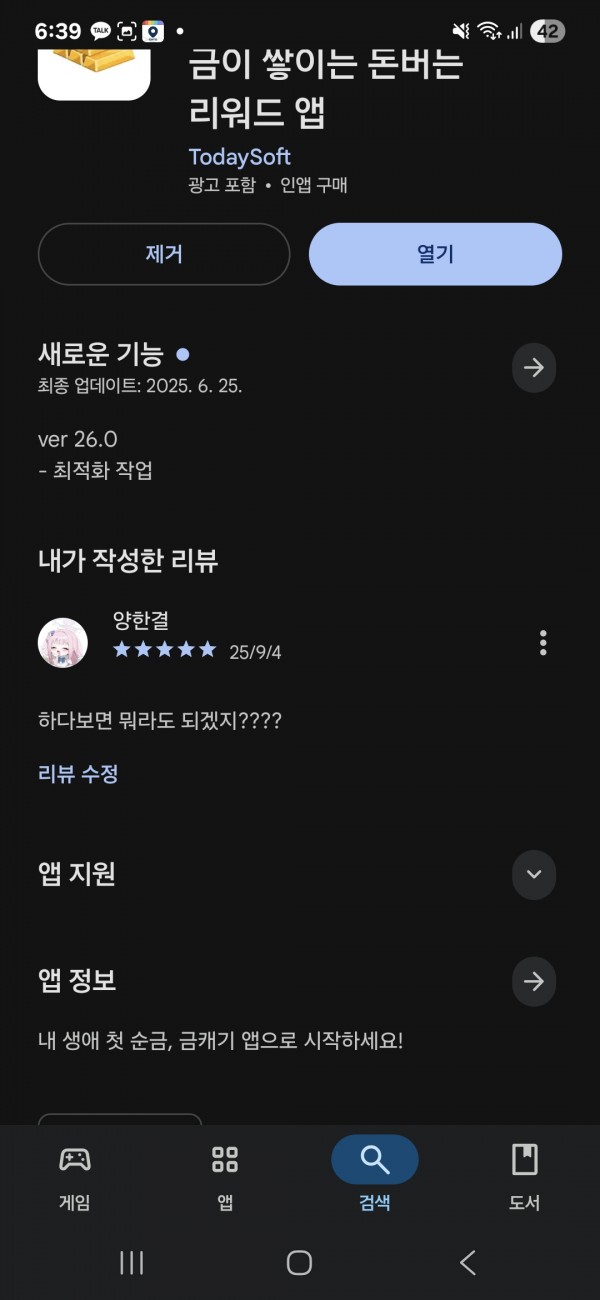Open the 새로운 기능 arrow
The image size is (600, 1300).
coord(534,367)
